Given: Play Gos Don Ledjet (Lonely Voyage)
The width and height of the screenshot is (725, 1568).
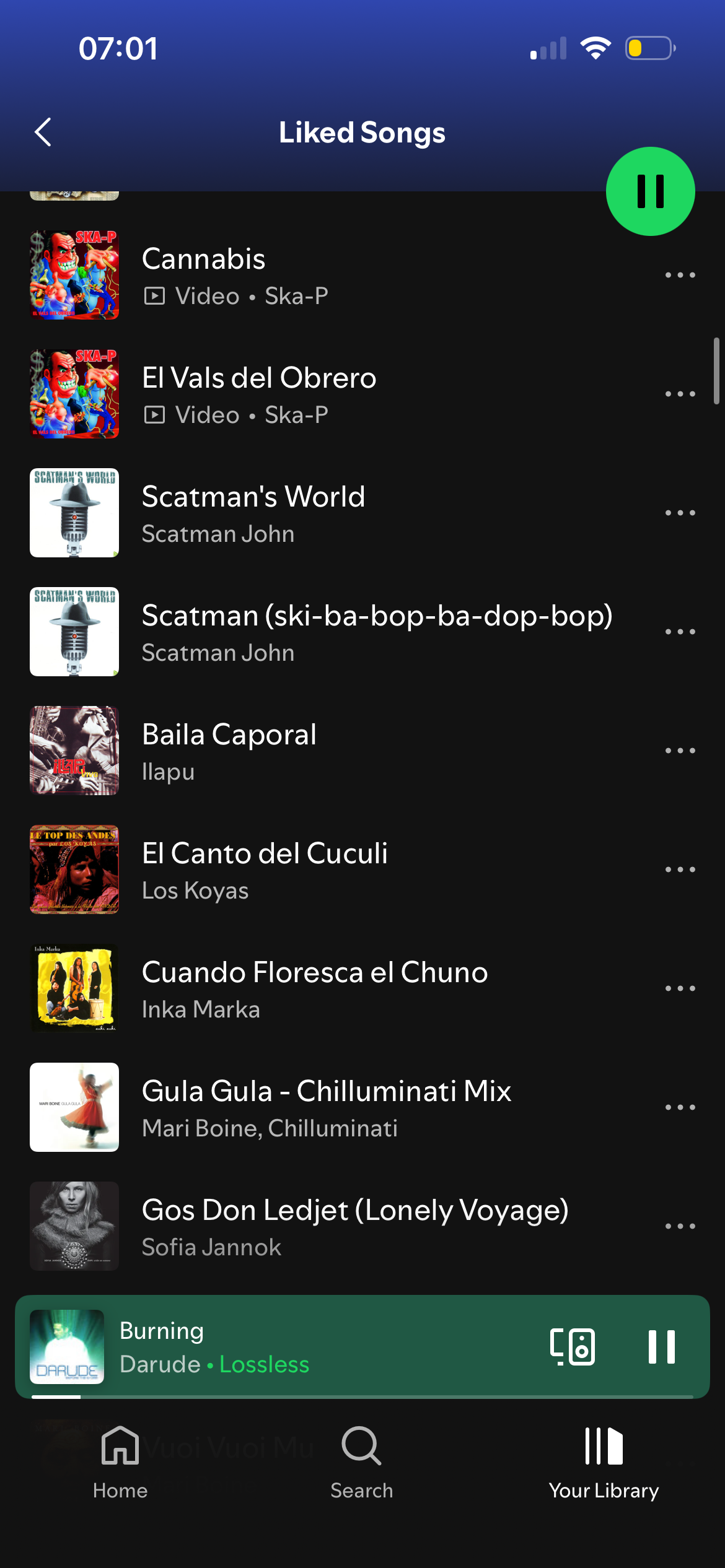Looking at the screenshot, I should pos(354,1211).
